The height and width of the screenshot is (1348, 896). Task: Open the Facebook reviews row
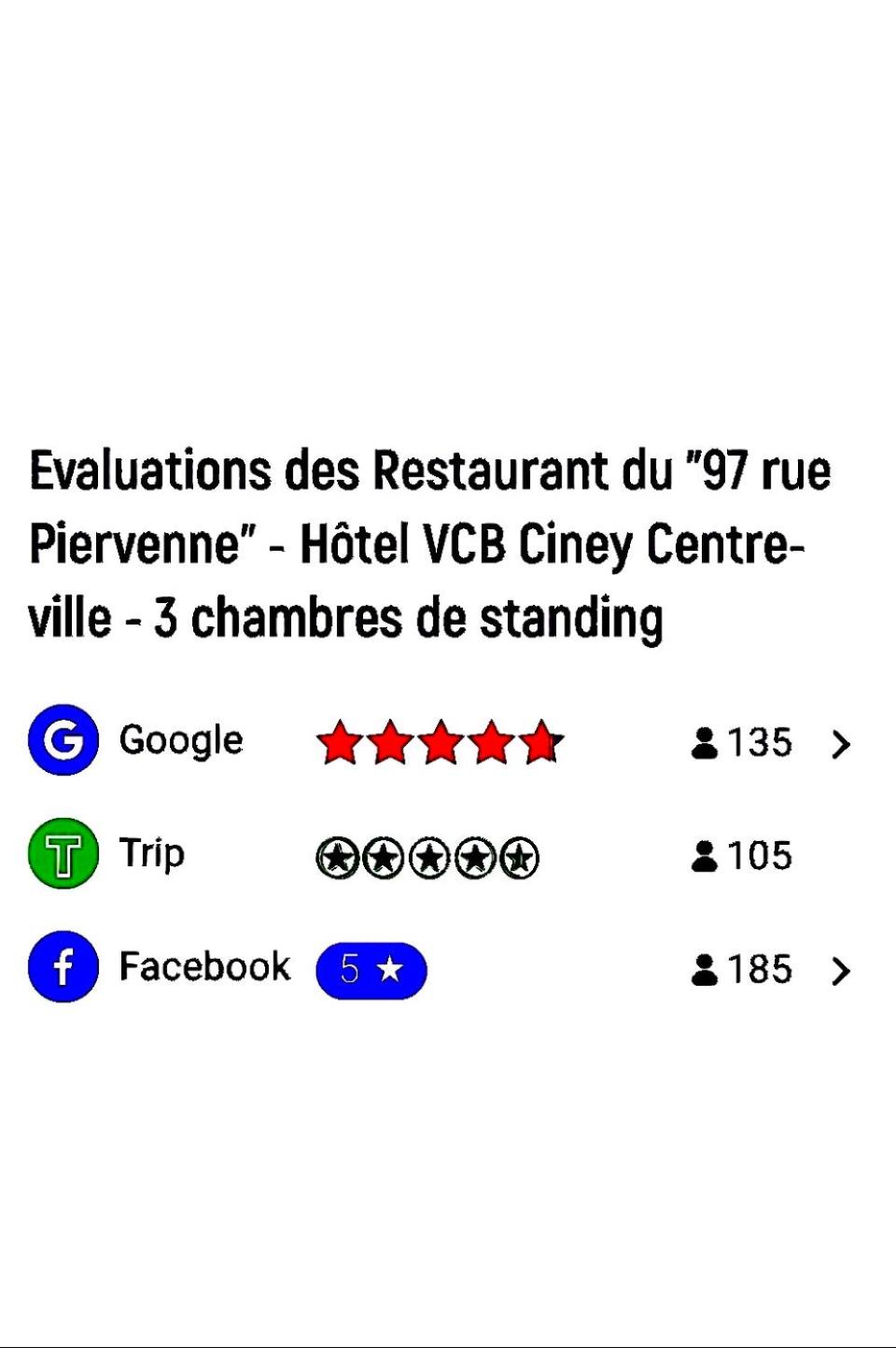[439, 969]
